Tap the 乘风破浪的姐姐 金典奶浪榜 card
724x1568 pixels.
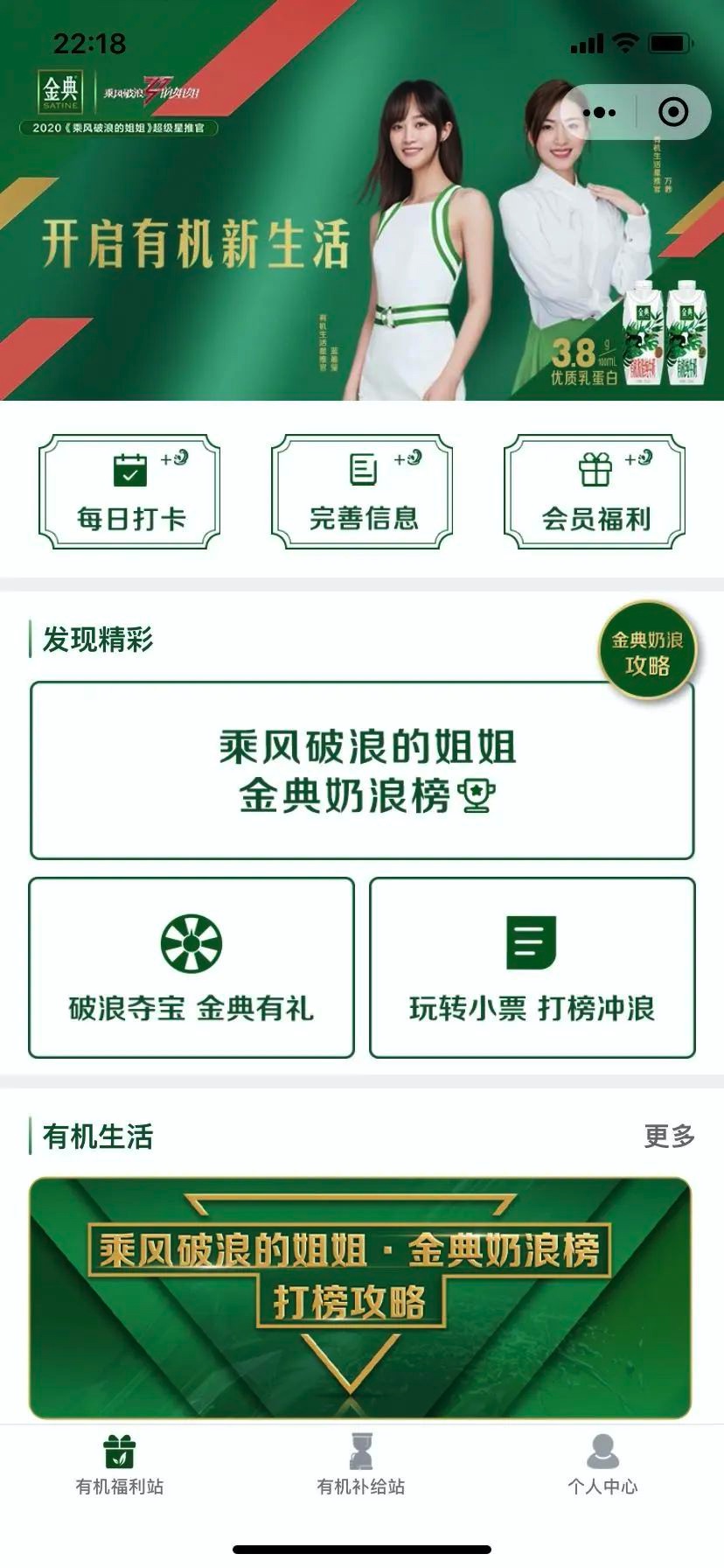point(362,770)
